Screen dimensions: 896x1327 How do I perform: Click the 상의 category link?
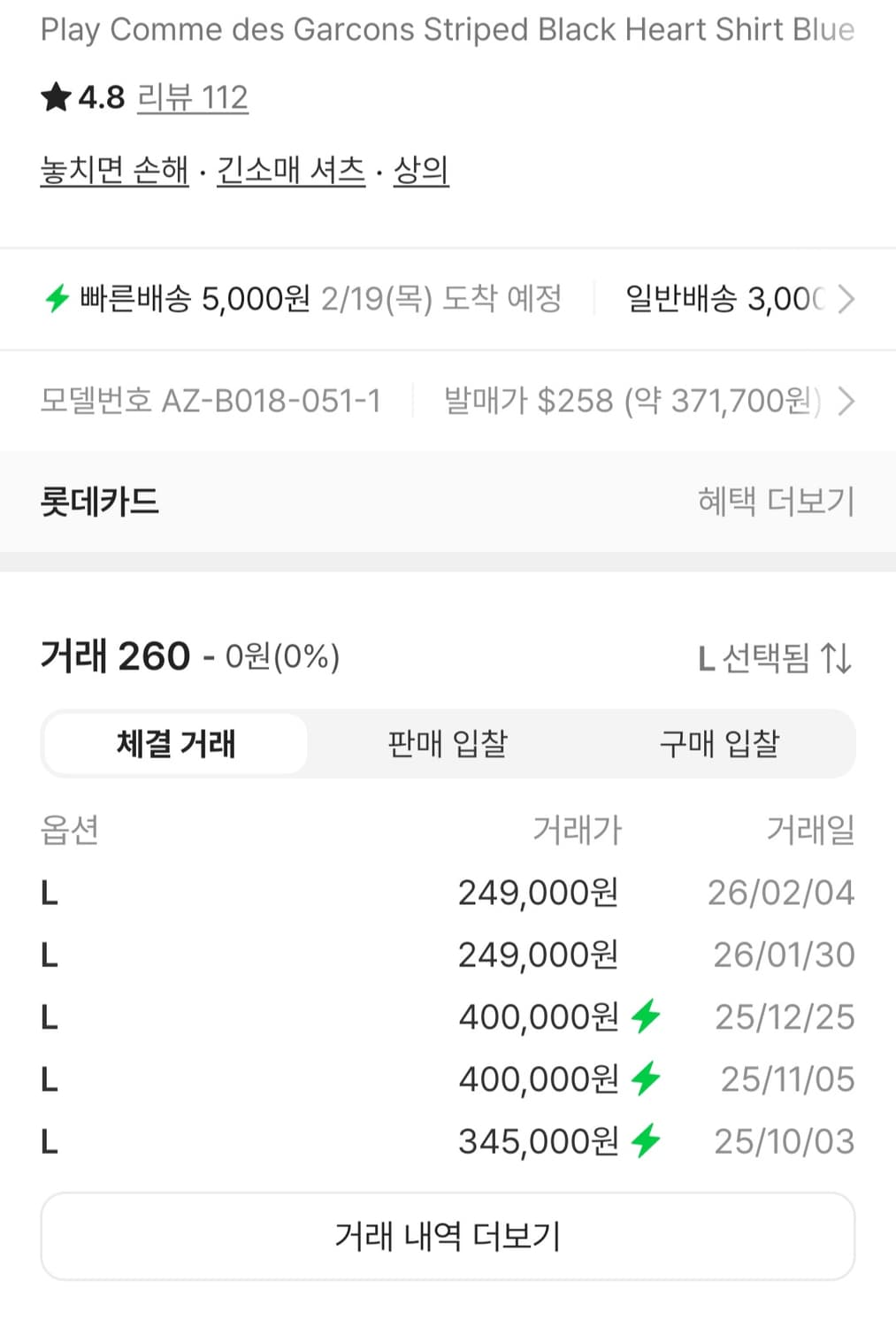pos(422,171)
